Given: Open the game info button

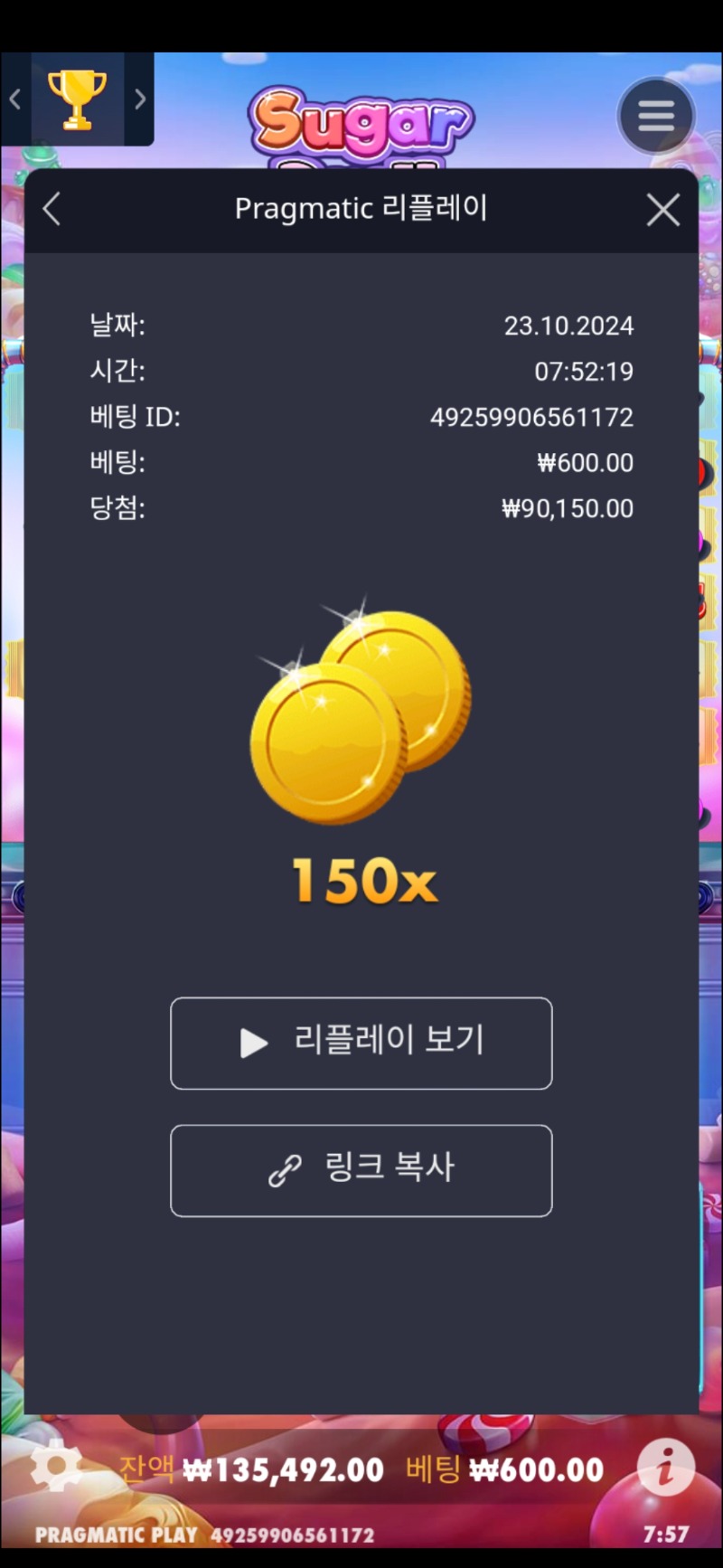Looking at the screenshot, I should pyautogui.click(x=666, y=1467).
